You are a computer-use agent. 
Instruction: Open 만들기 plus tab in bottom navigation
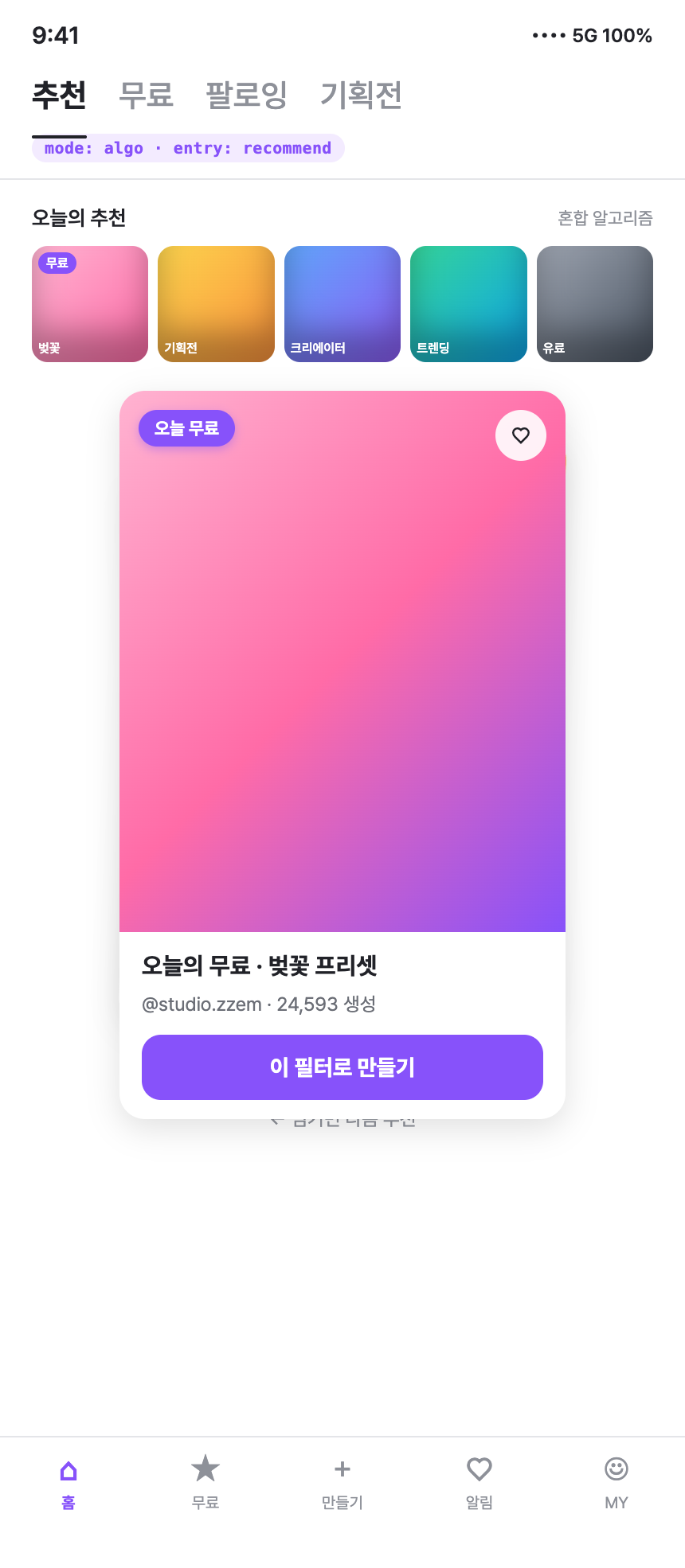click(342, 1482)
